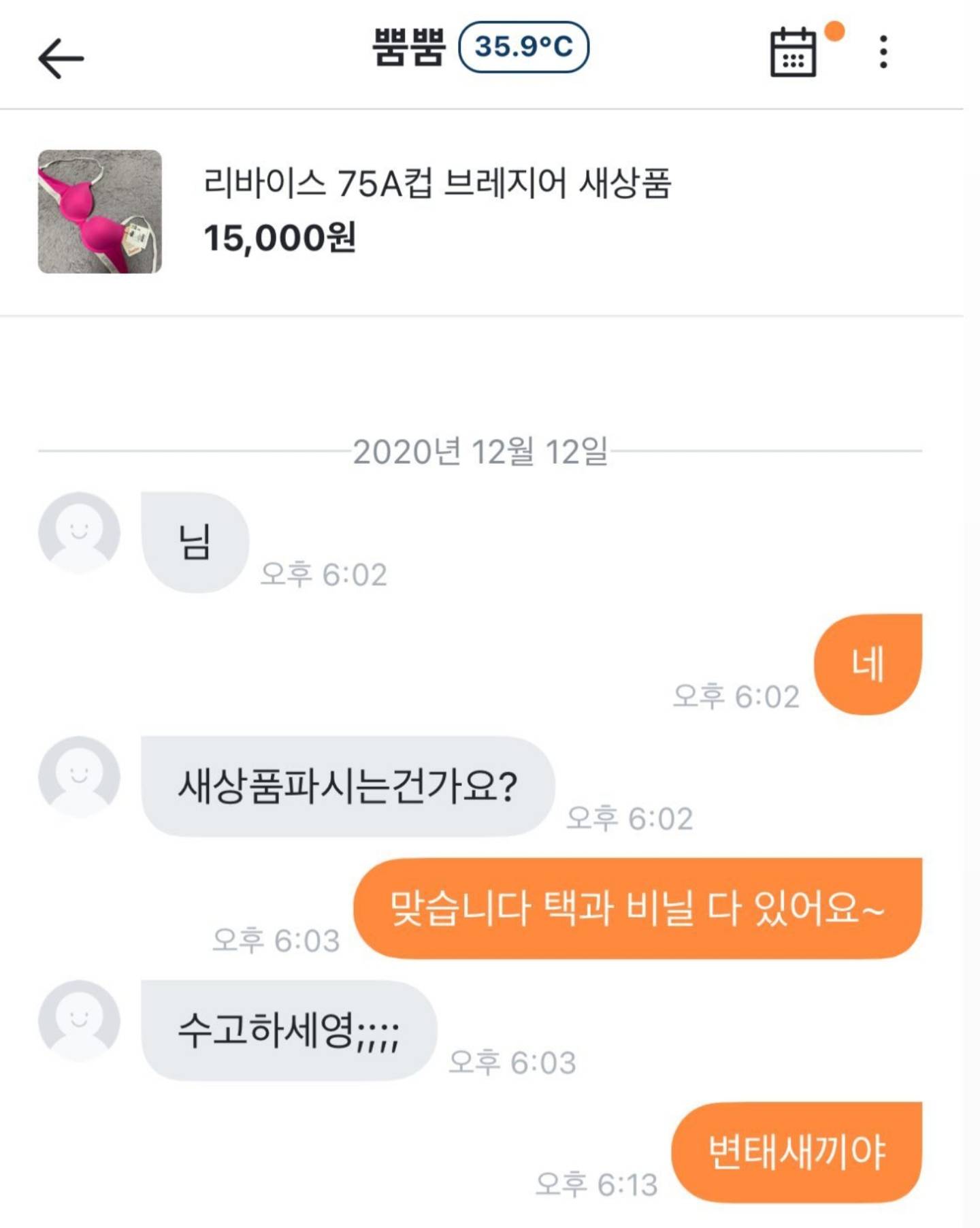The width and height of the screenshot is (980, 1228).
Task: Open the 리바이스 75A컵 브레지어 listing
Action: [437, 183]
